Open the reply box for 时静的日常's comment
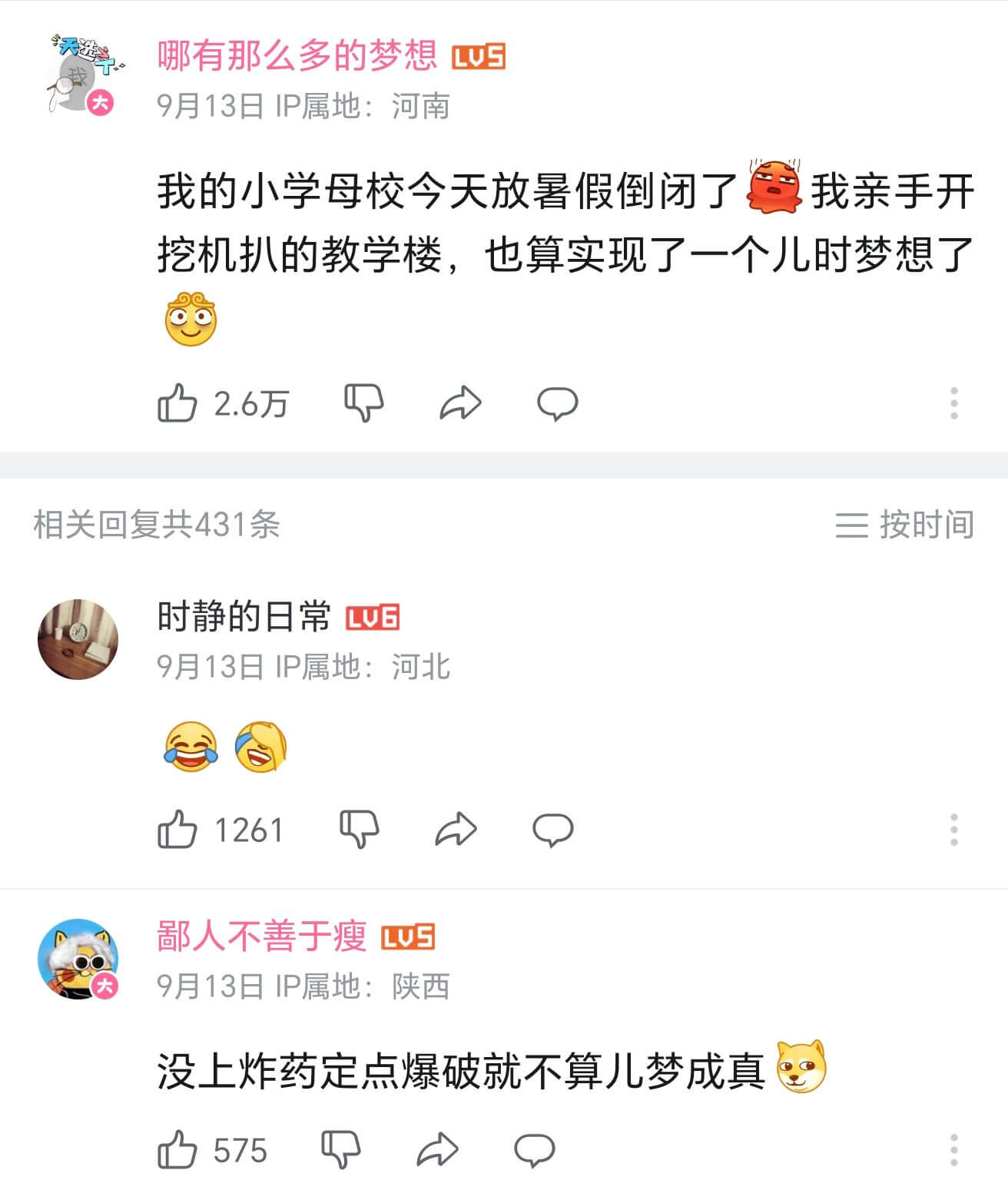 (552, 829)
